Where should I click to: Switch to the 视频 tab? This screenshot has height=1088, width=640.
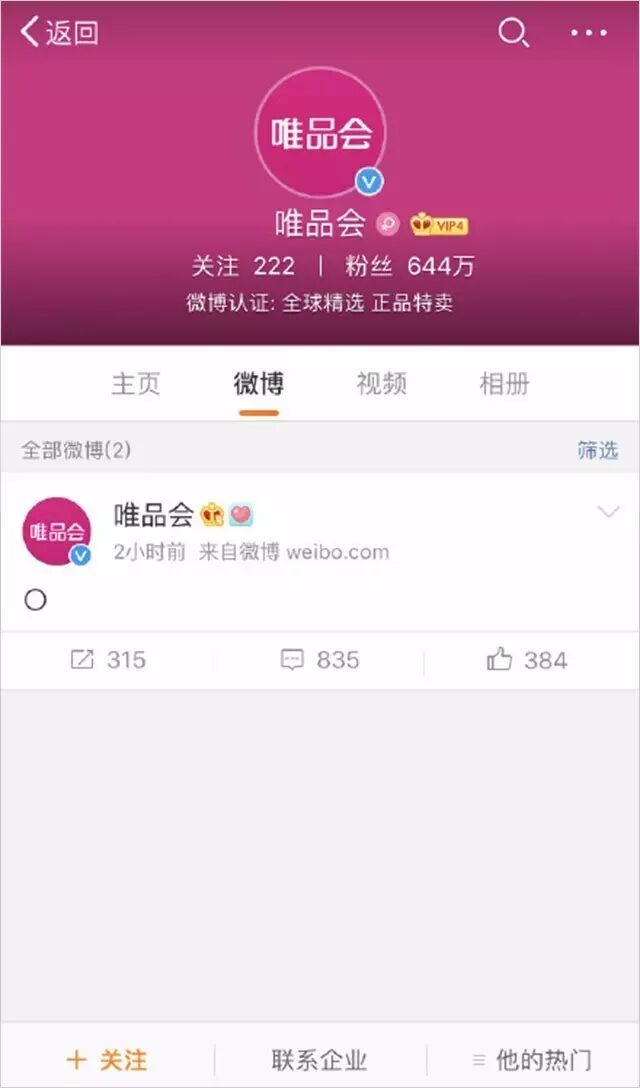pyautogui.click(x=382, y=384)
